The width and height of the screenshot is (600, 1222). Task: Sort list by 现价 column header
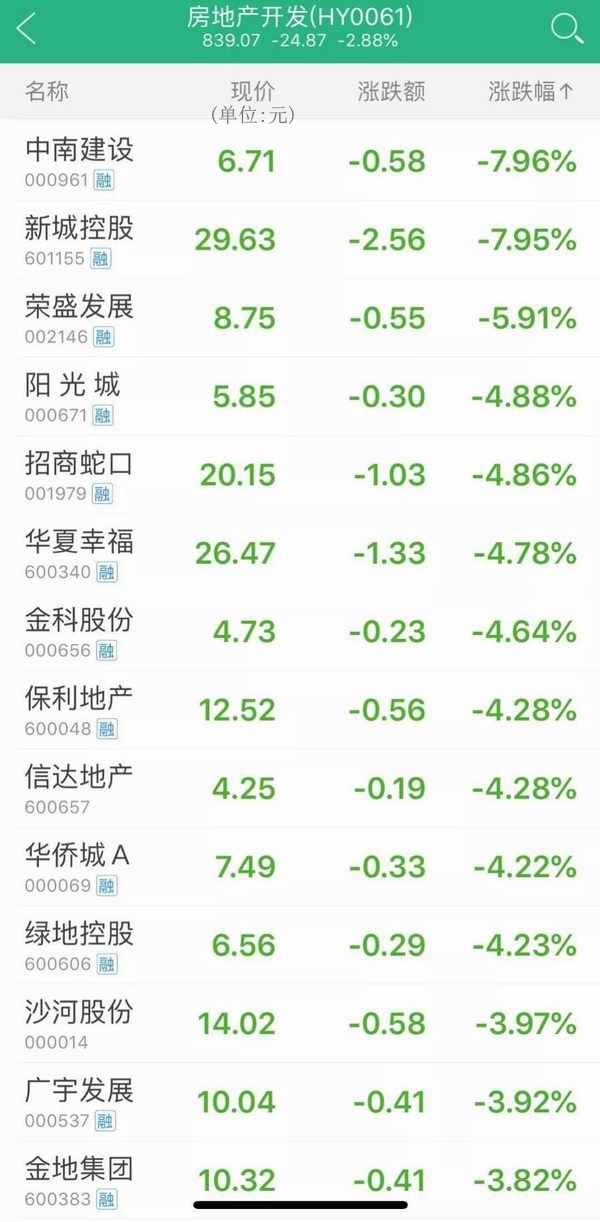252,92
